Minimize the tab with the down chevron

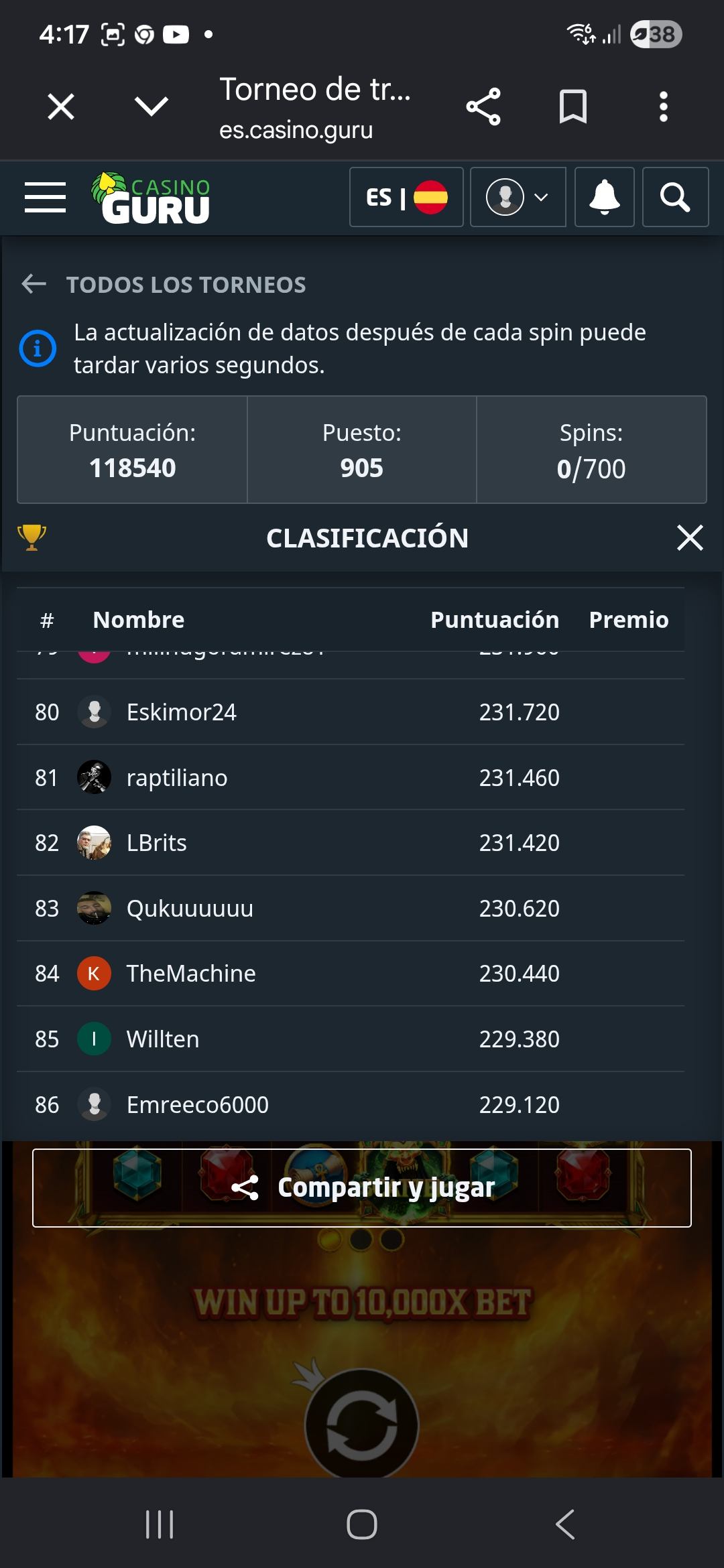click(x=151, y=106)
